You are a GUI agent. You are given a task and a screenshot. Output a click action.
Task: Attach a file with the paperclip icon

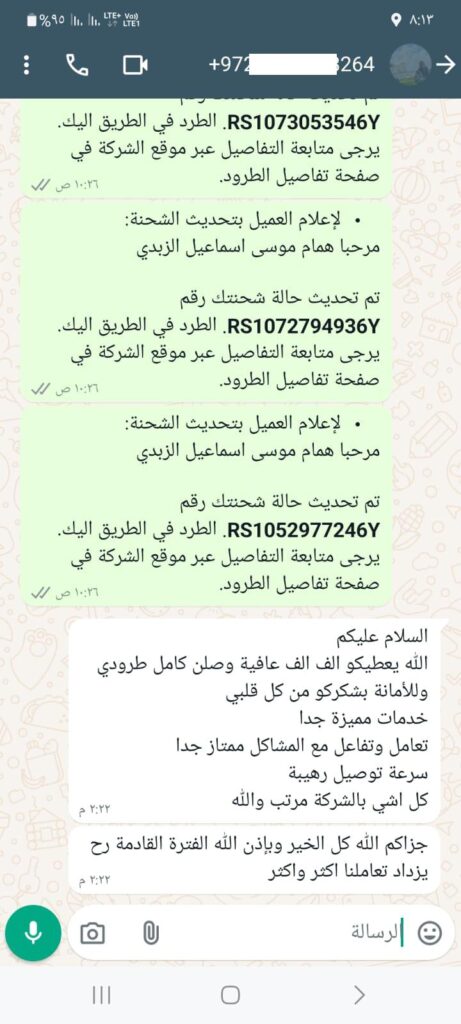[151, 934]
